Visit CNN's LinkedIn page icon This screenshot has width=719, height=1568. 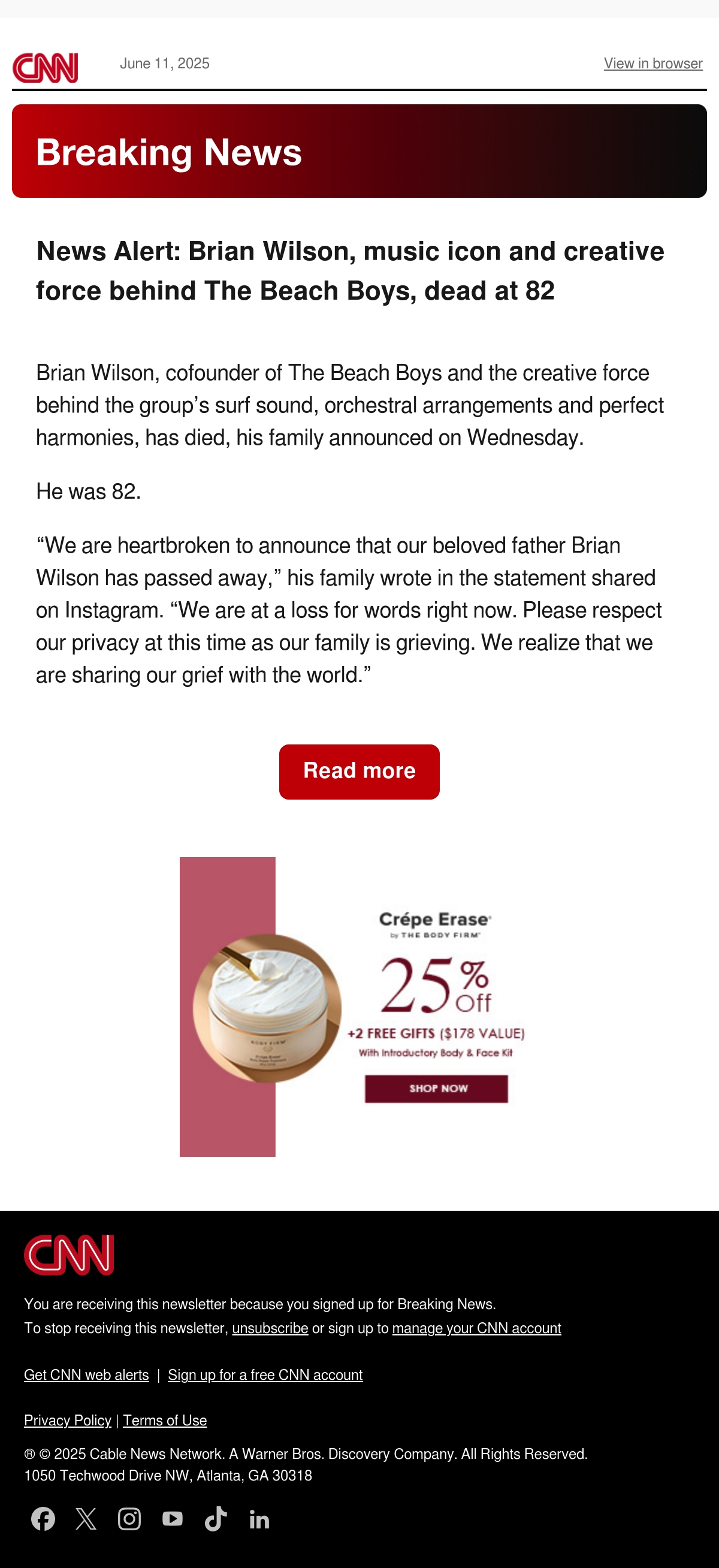pyautogui.click(x=259, y=1519)
